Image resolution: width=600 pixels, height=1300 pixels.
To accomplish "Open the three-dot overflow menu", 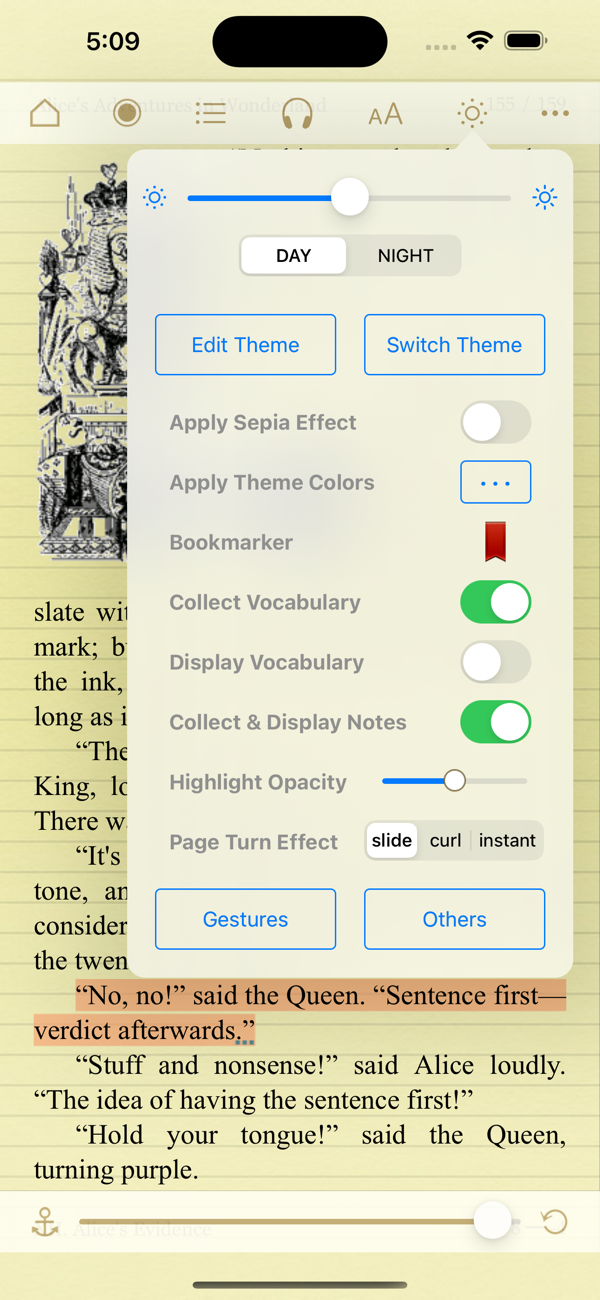I will click(x=555, y=114).
